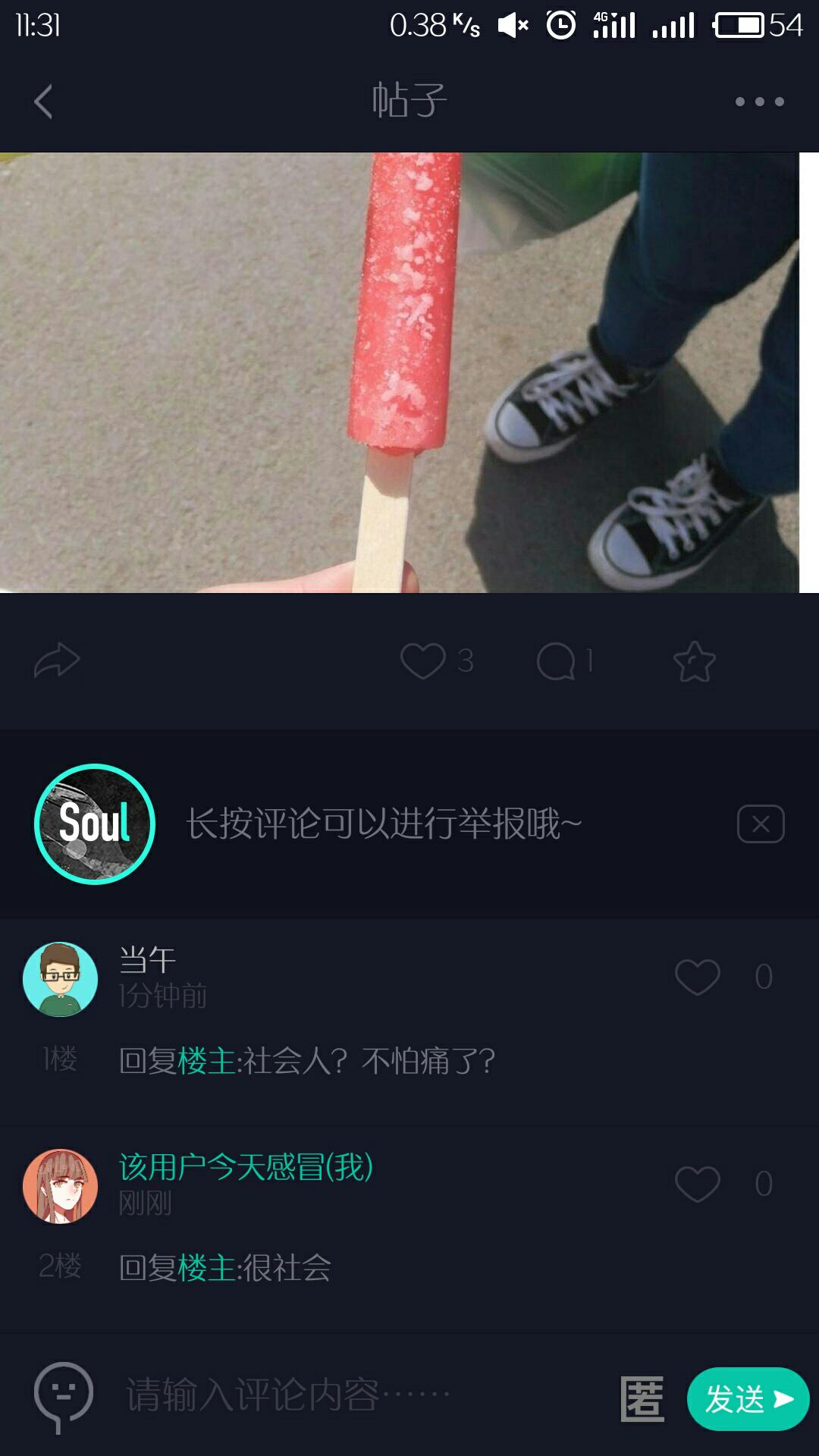Tap the 楼主 link in 当午's reply
Image resolution: width=819 pixels, height=1456 pixels.
coord(206,1060)
